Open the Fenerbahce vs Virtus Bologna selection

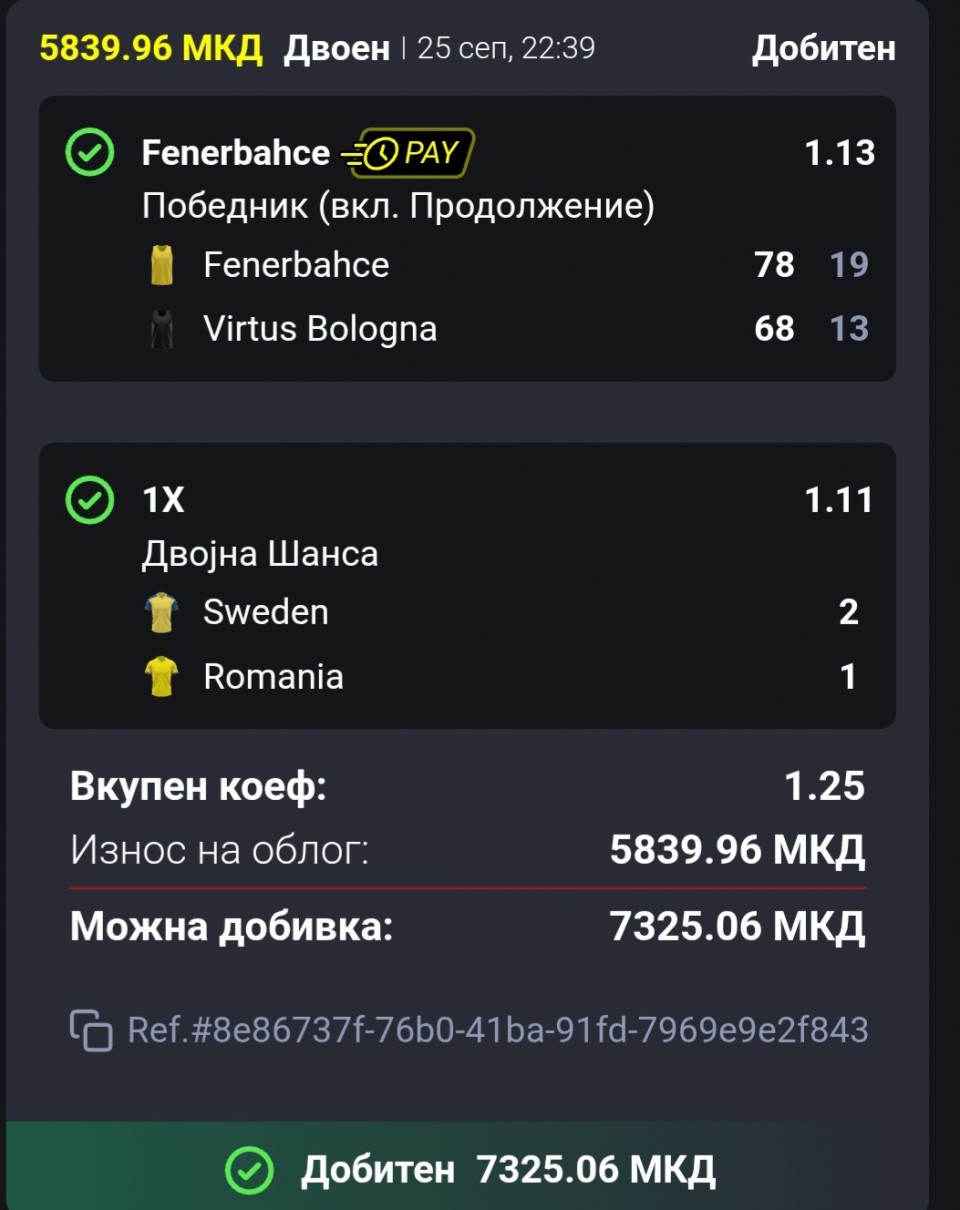[467, 238]
